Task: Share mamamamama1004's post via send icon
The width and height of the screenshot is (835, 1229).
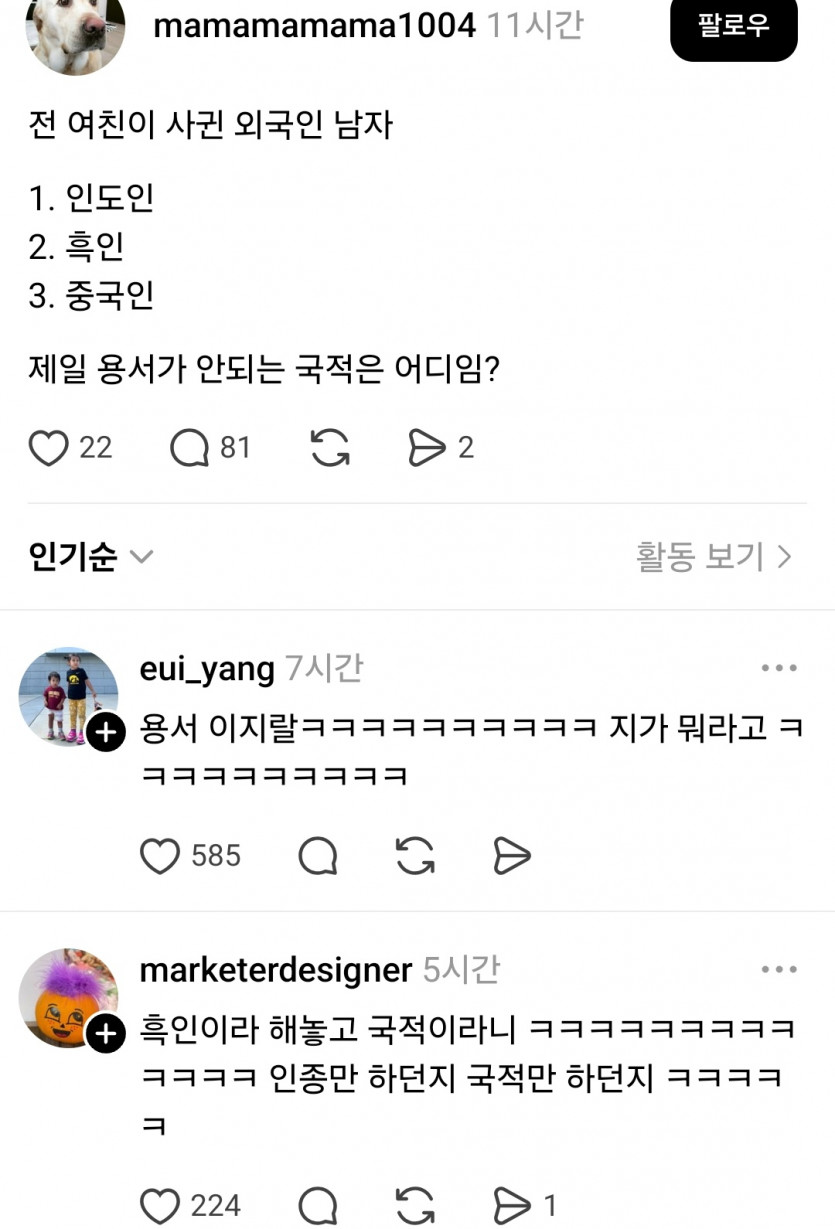Action: tap(427, 448)
